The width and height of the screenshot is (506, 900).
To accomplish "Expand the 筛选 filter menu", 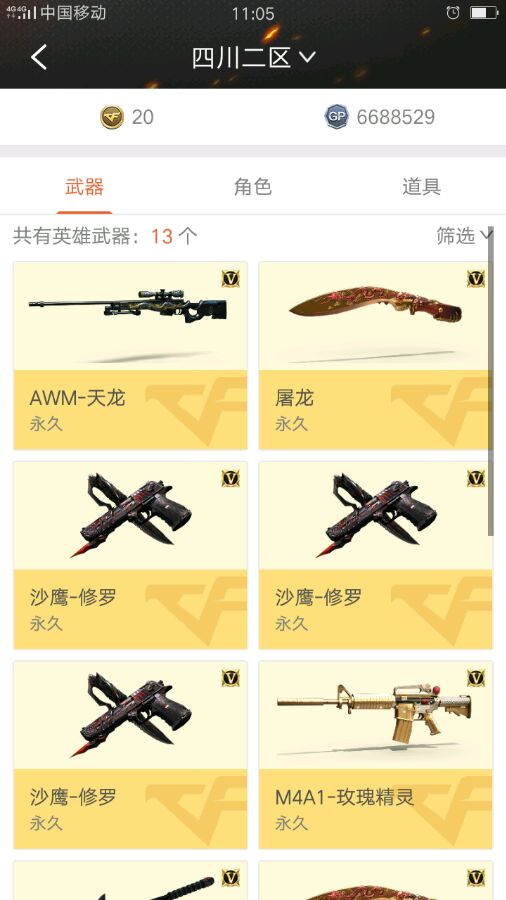I will coord(464,235).
